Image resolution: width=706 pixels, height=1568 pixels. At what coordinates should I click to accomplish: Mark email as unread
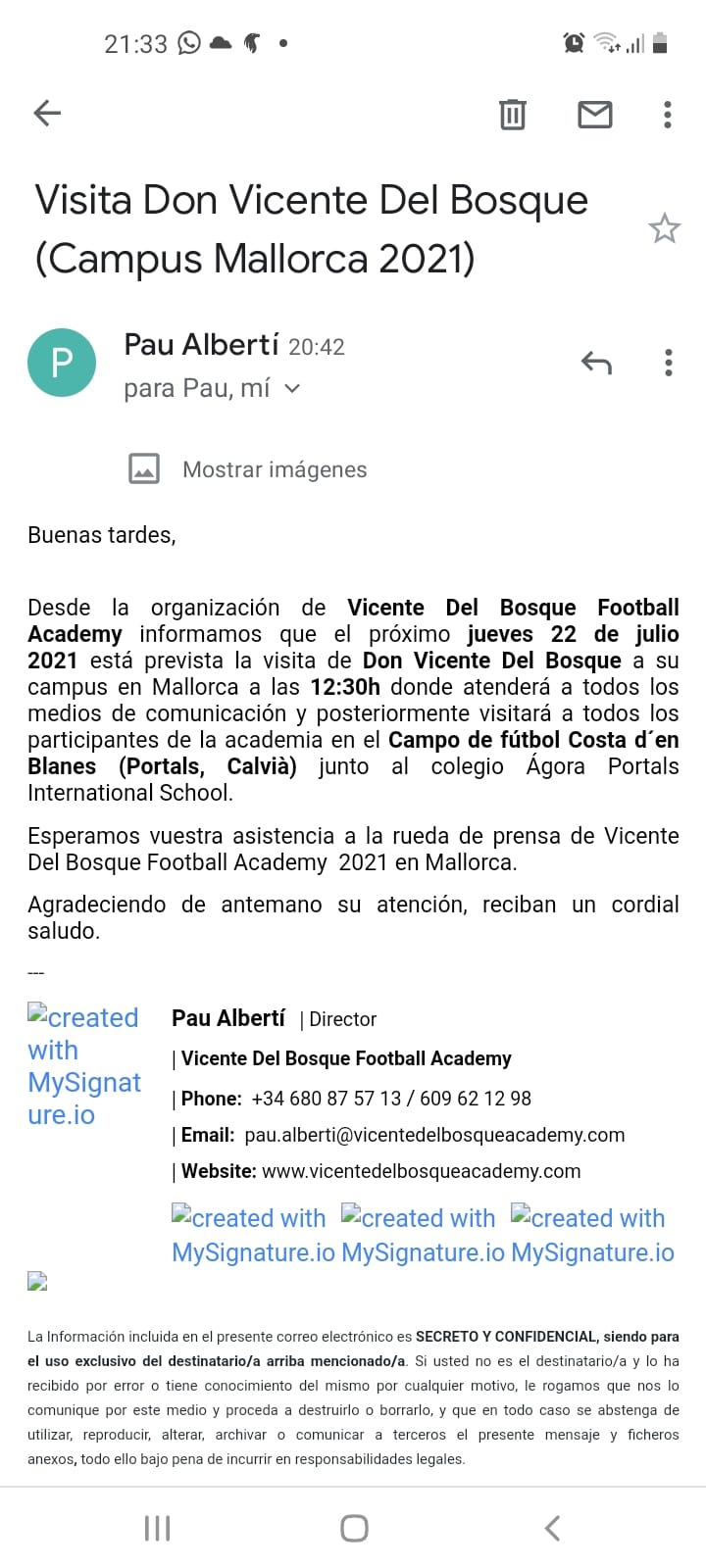click(x=594, y=115)
